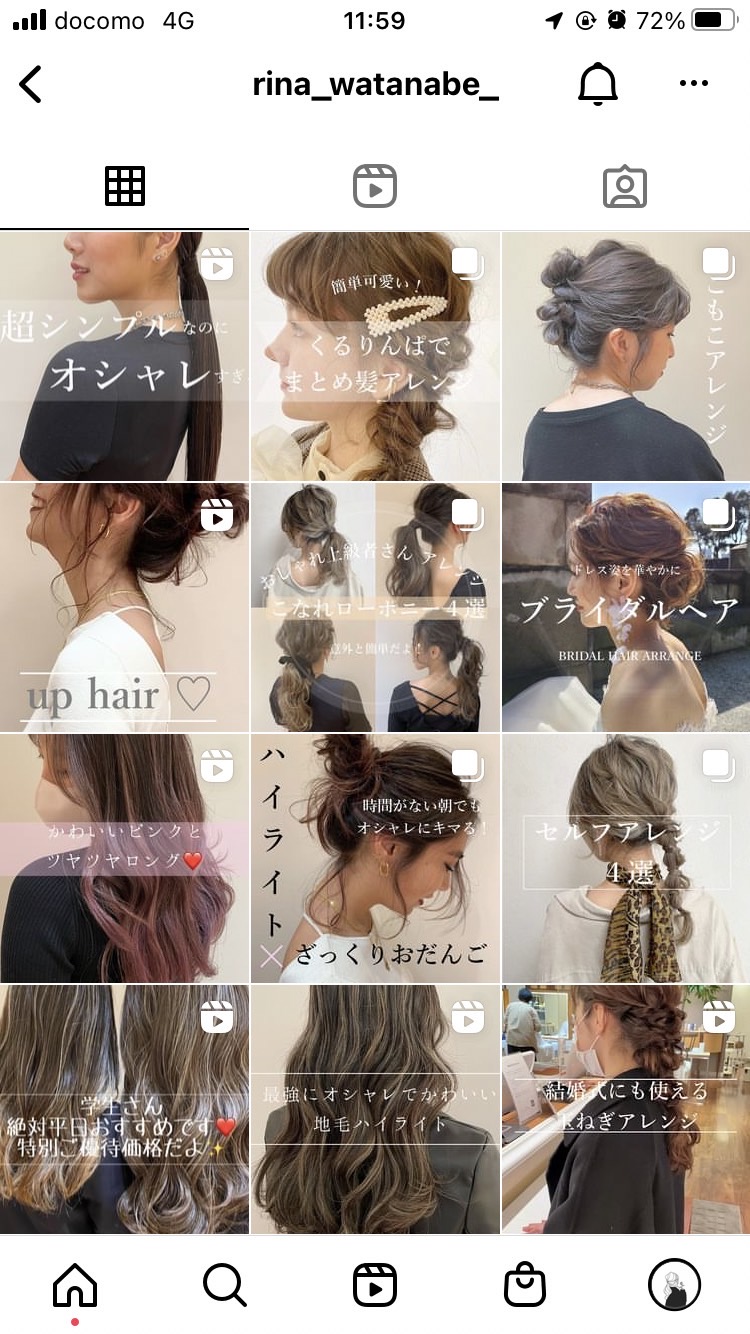Open the notifications bell for this profile

(x=598, y=85)
